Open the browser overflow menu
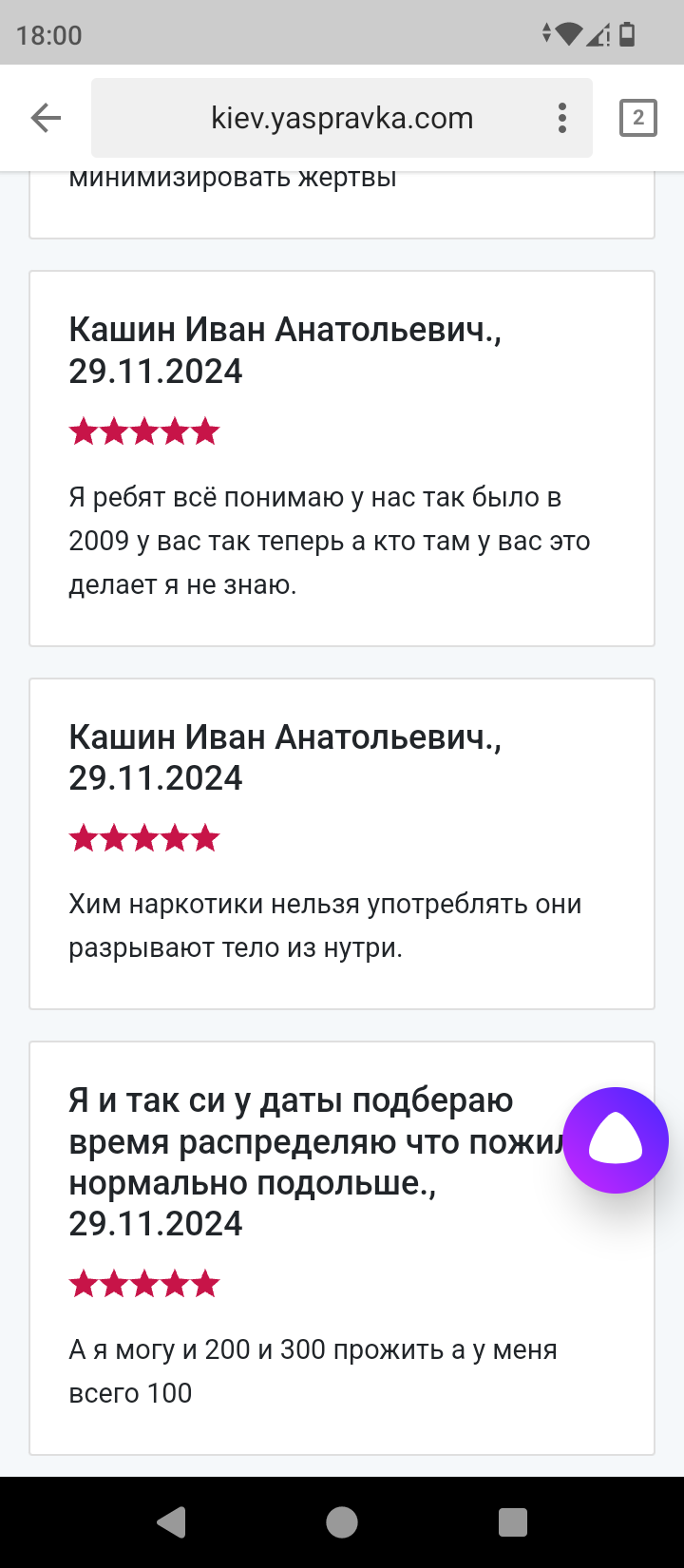This screenshot has height=1568, width=684. point(562,118)
